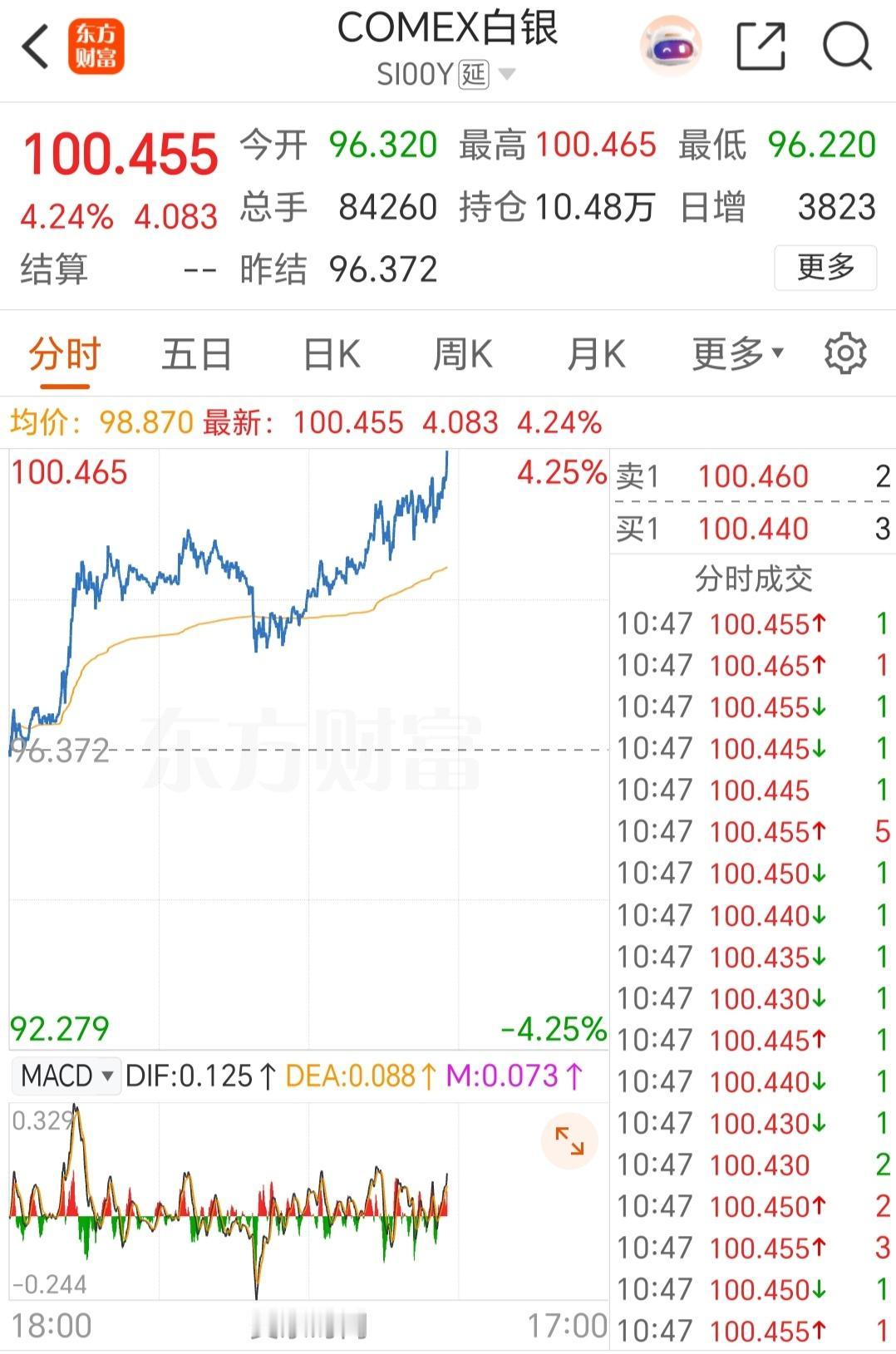Switch to the 周K weekly chart tab

463,352
